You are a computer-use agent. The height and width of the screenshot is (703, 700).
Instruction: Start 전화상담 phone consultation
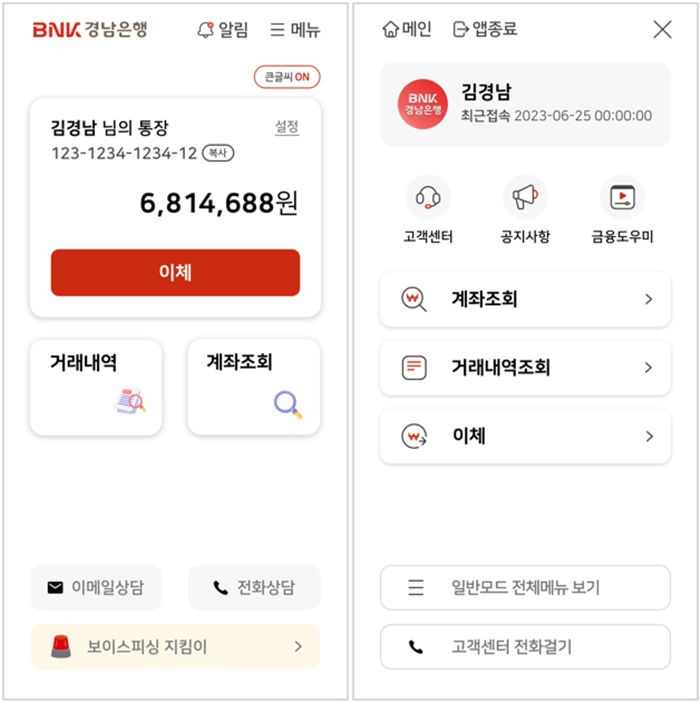[254, 588]
